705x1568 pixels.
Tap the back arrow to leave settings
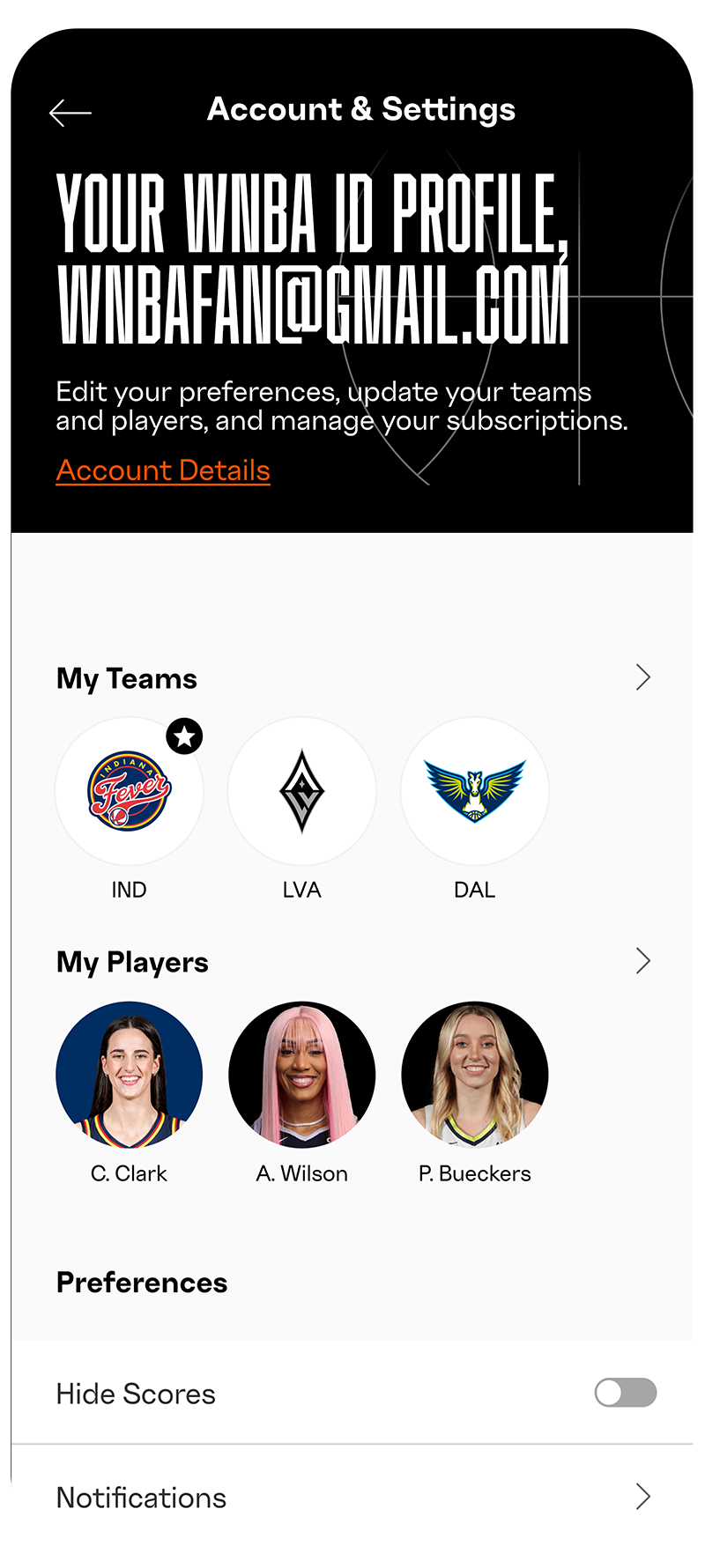tap(70, 112)
